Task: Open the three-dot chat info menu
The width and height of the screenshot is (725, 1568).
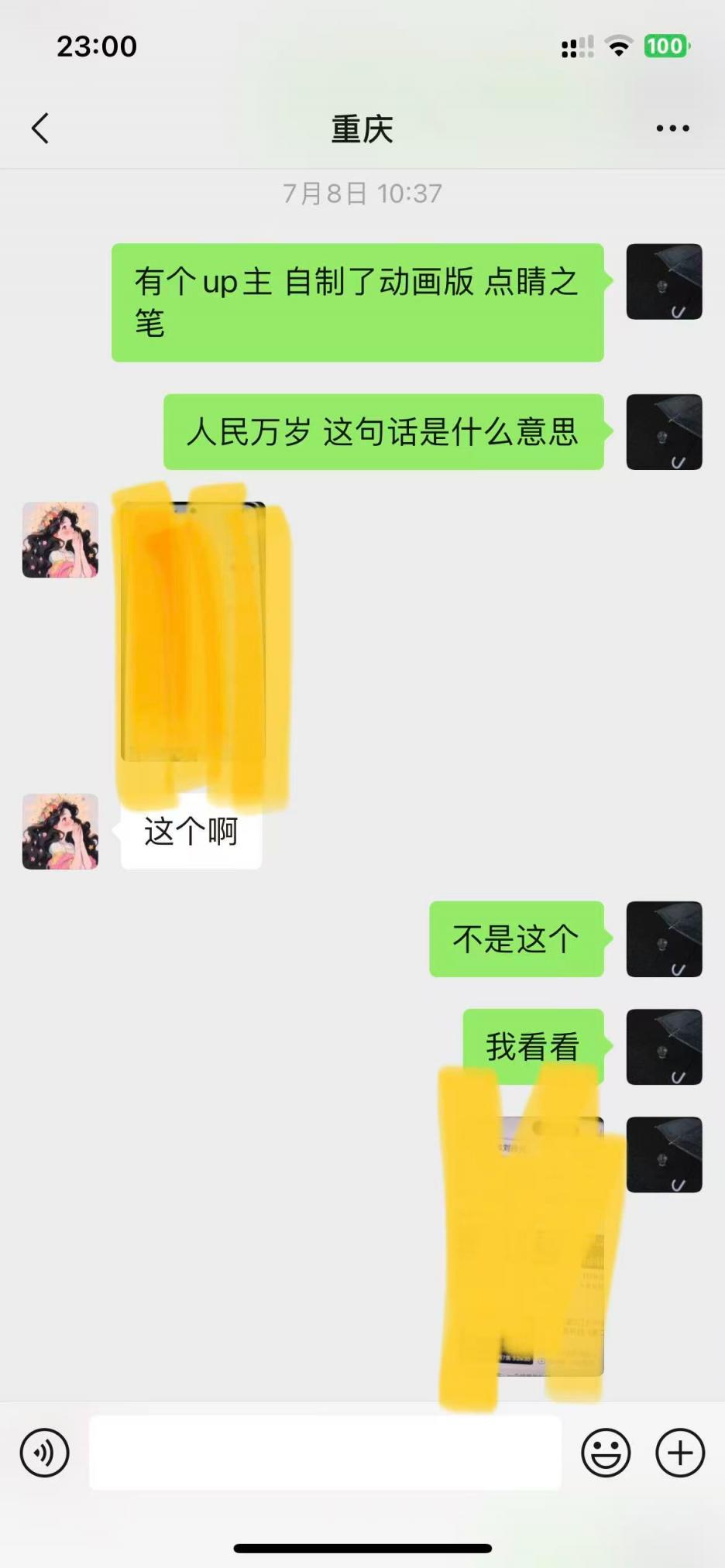Action: point(672,129)
